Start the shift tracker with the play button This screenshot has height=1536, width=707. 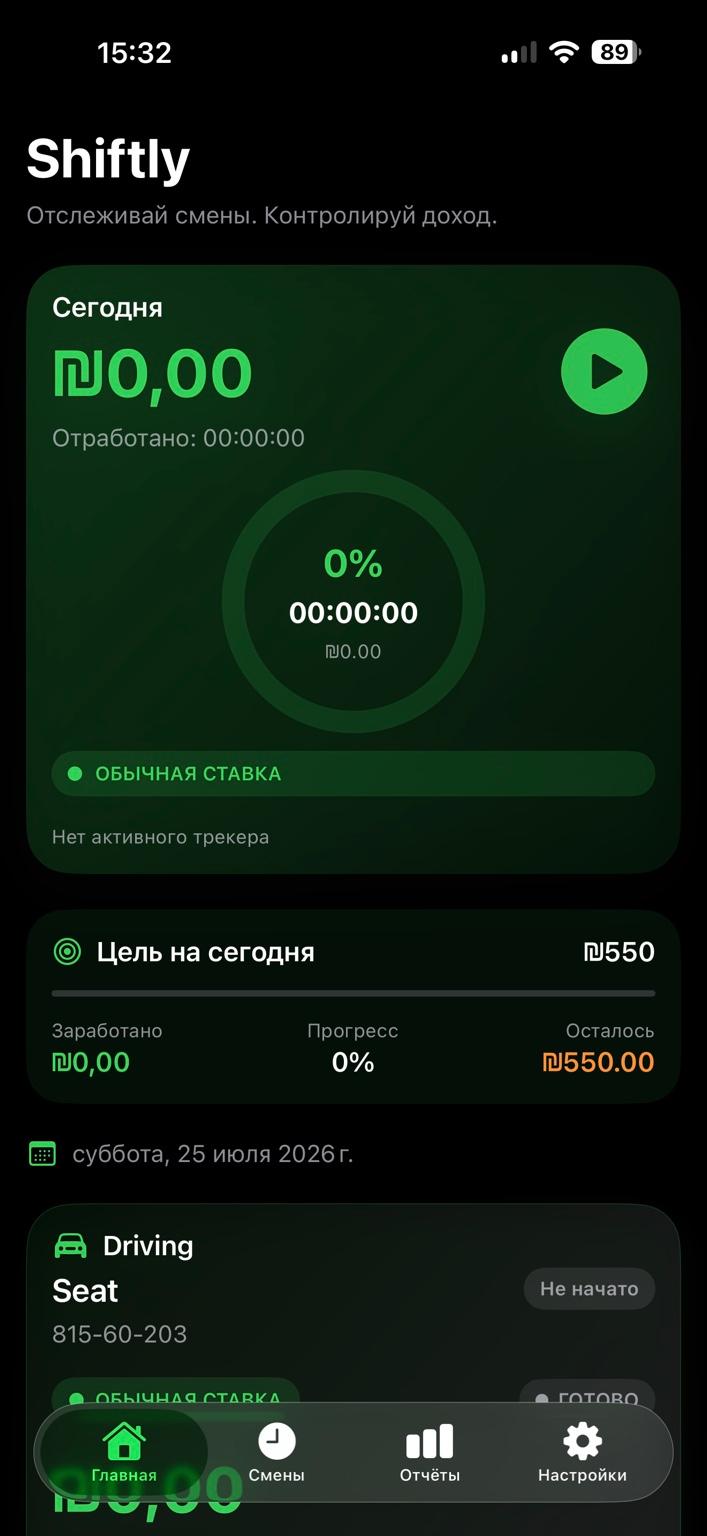pyautogui.click(x=604, y=371)
